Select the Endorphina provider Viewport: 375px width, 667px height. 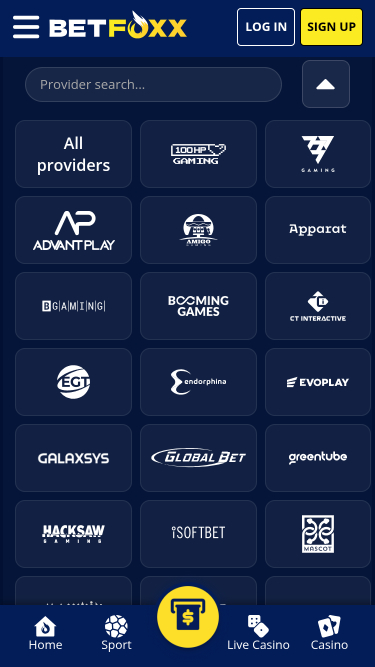[199, 382]
